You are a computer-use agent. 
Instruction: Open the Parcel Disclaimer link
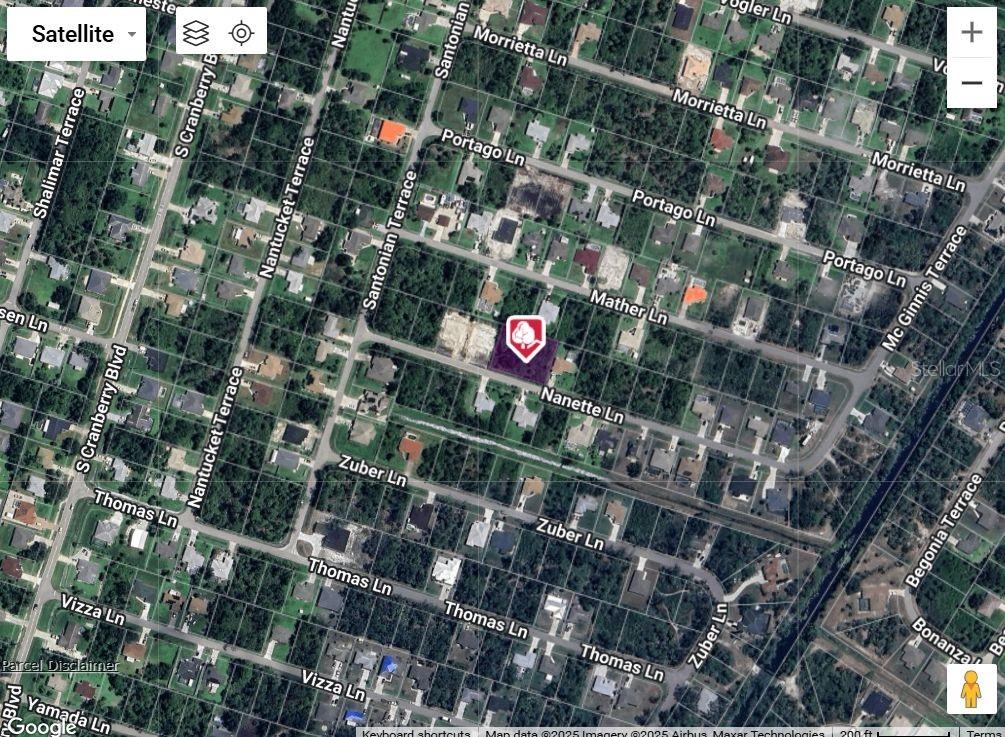[60, 665]
